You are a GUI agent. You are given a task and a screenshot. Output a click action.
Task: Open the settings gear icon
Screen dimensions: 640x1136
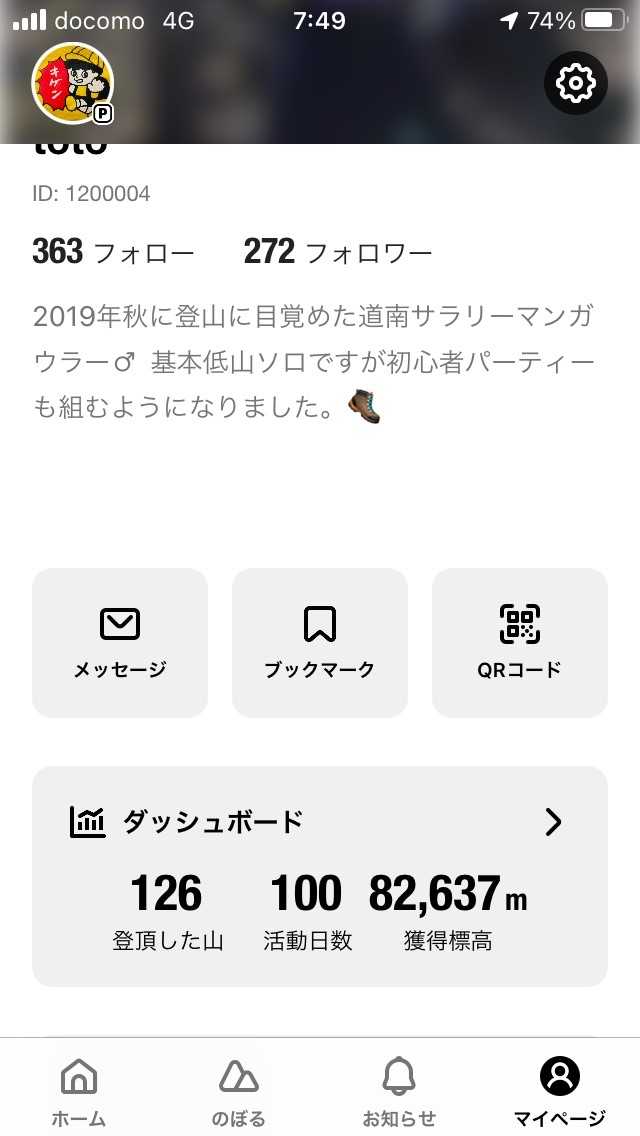click(x=575, y=83)
